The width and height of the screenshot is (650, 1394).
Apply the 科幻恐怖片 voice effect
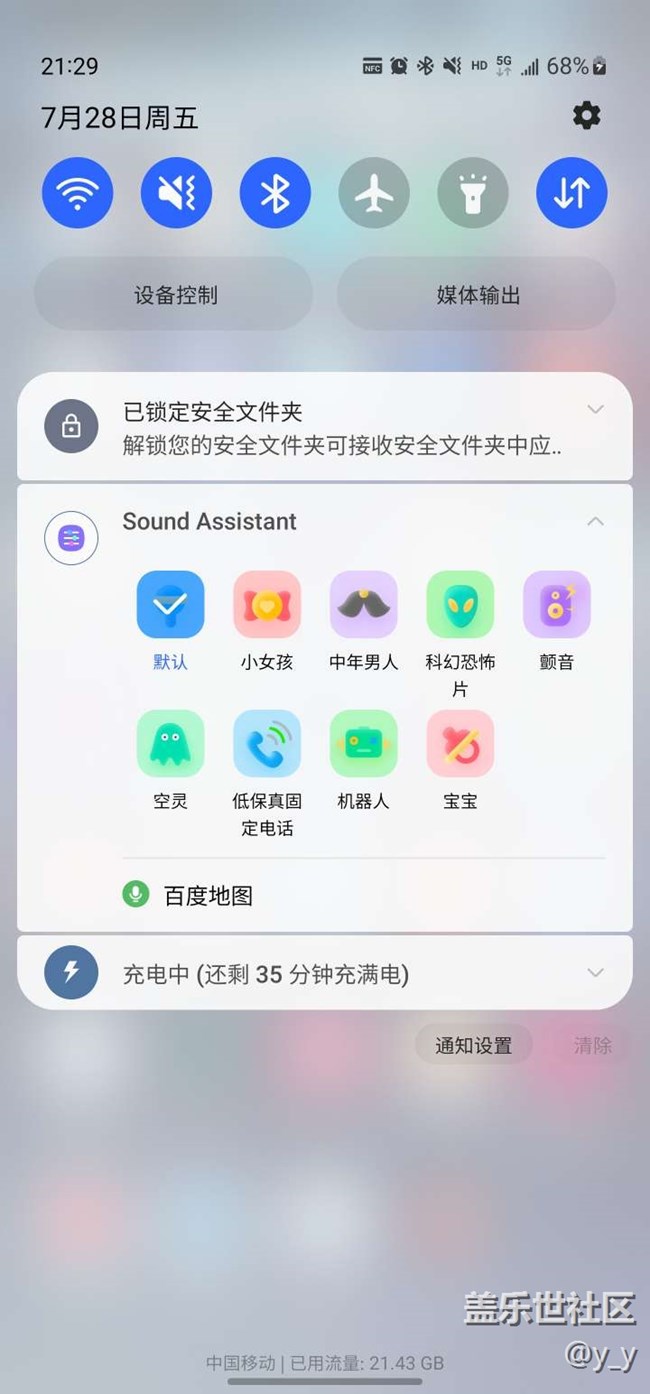pyautogui.click(x=460, y=605)
